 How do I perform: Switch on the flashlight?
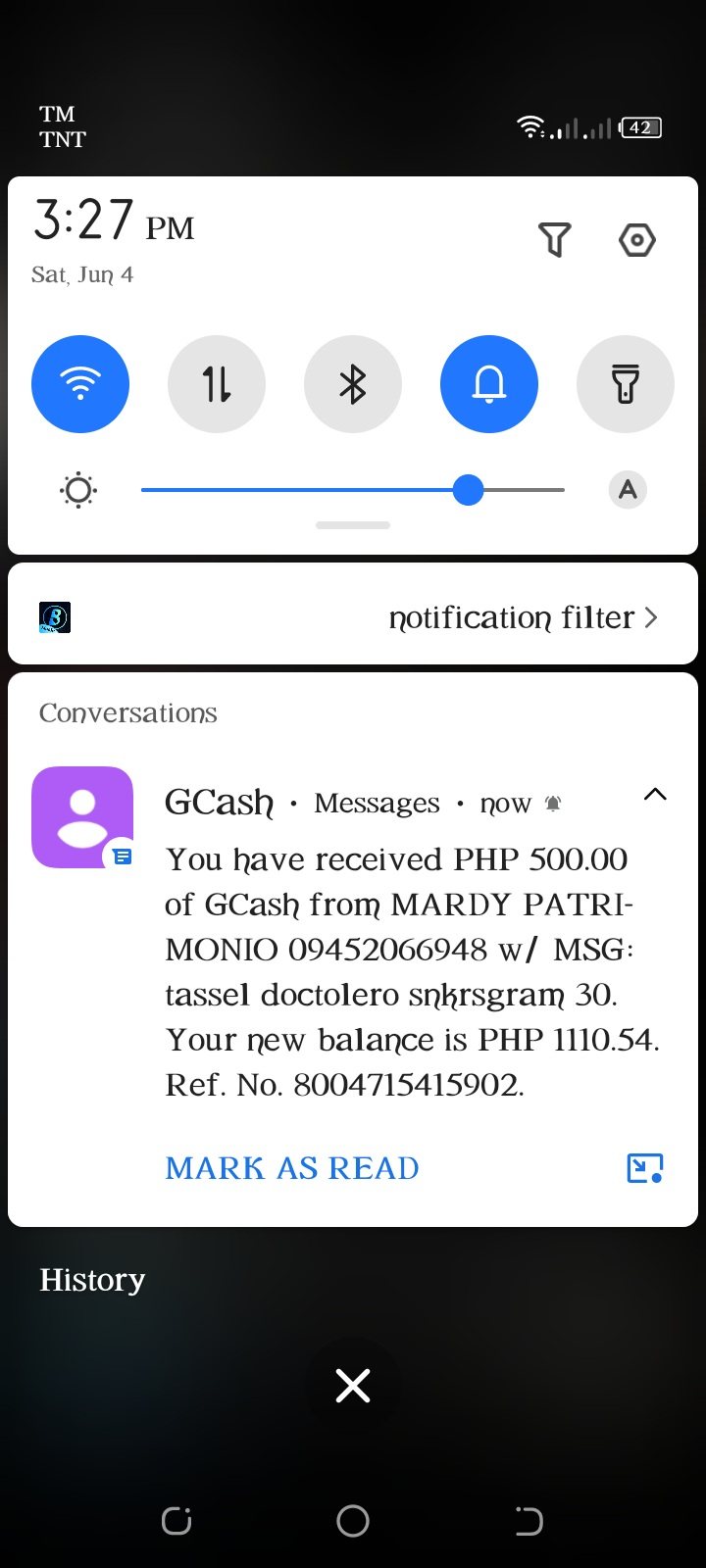tap(625, 384)
